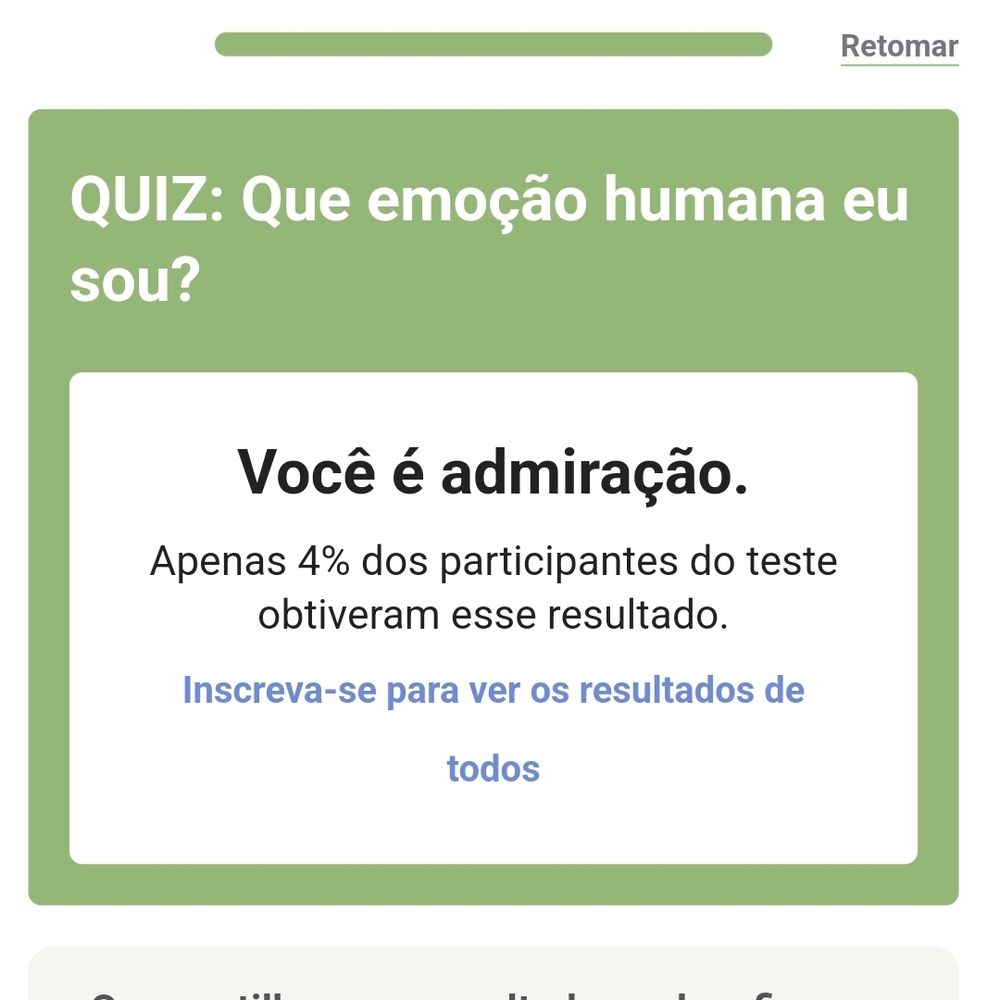Open Inscreva-se para ver os resultados de todos
Image resolution: width=1000 pixels, height=1000 pixels.
tap(493, 691)
